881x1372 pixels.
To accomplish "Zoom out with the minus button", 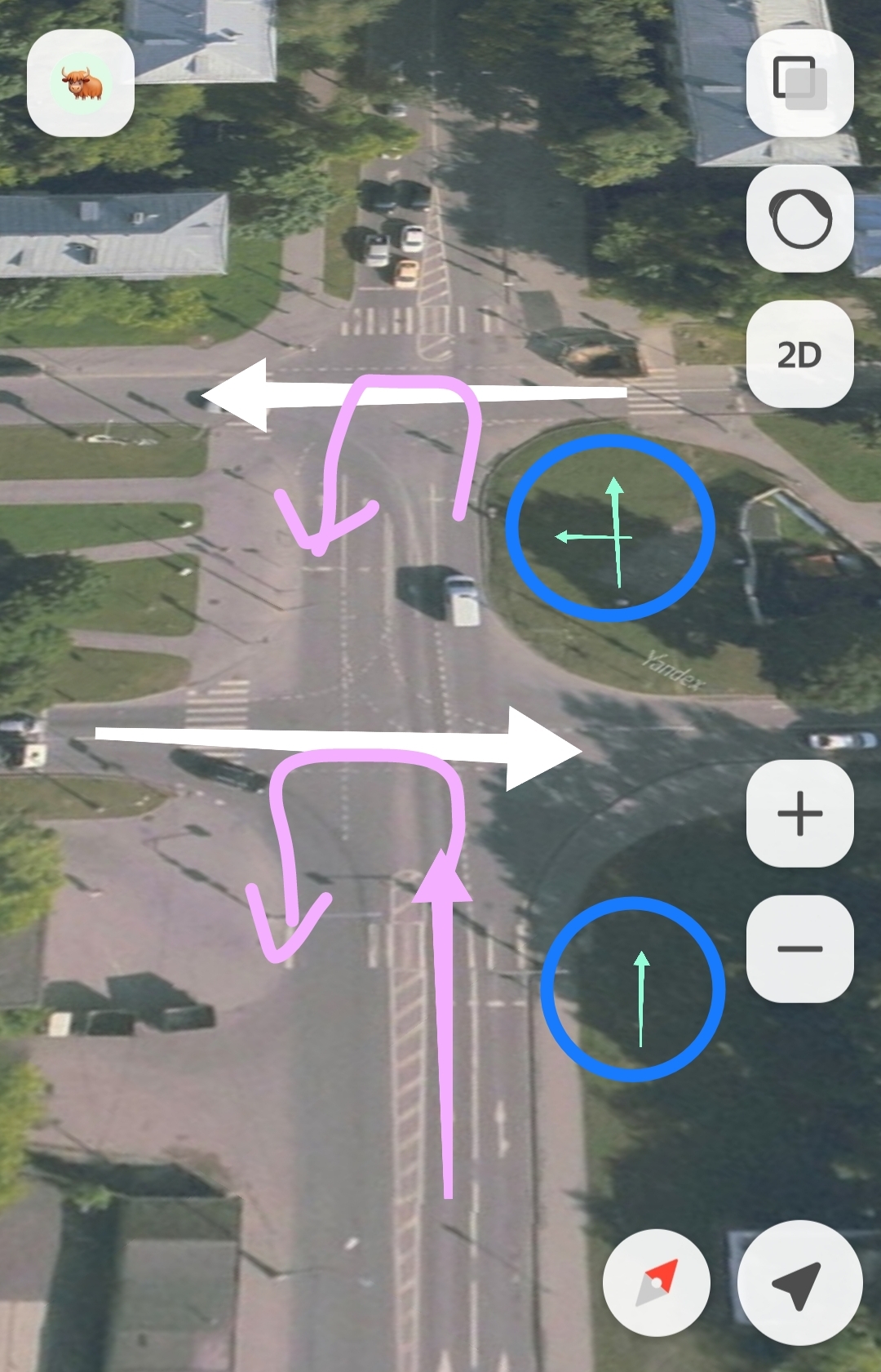I will 799,948.
